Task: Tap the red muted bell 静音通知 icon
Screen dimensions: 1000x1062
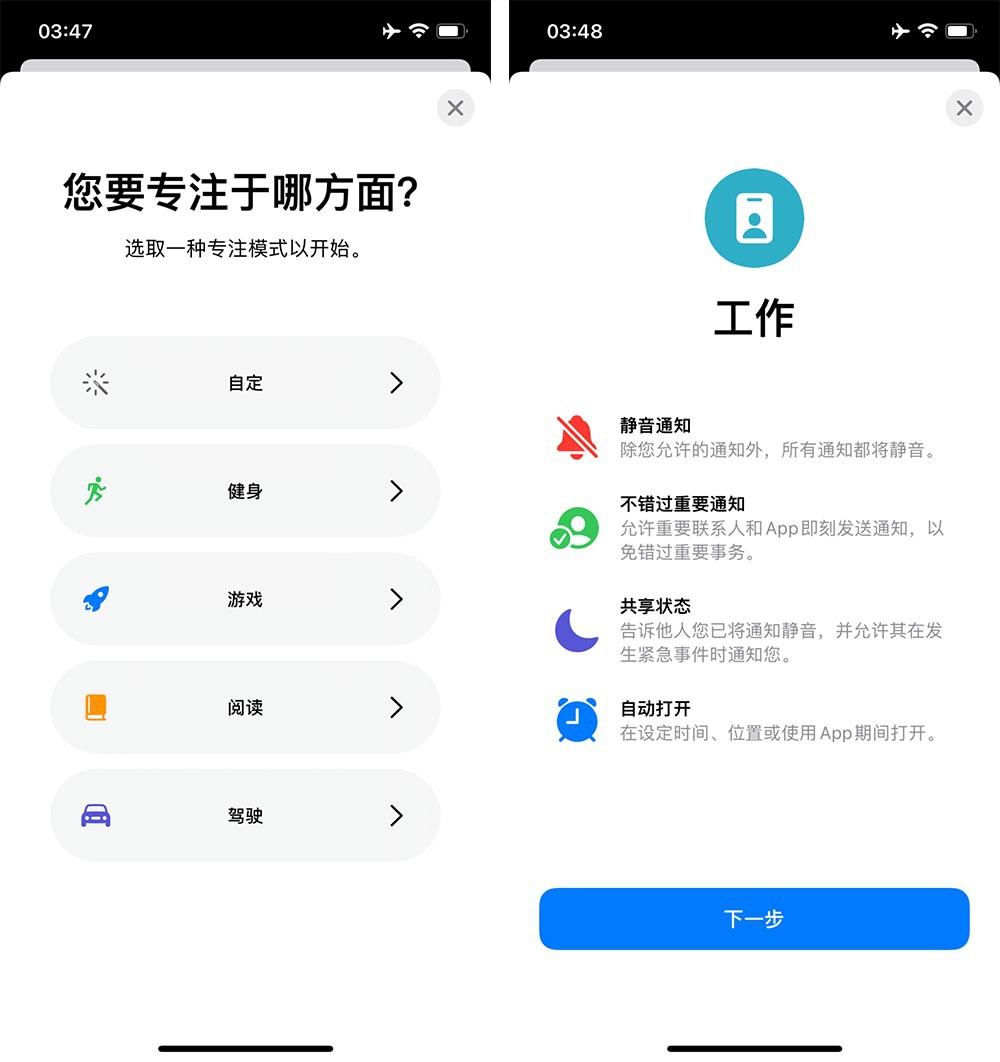Action: [575, 437]
